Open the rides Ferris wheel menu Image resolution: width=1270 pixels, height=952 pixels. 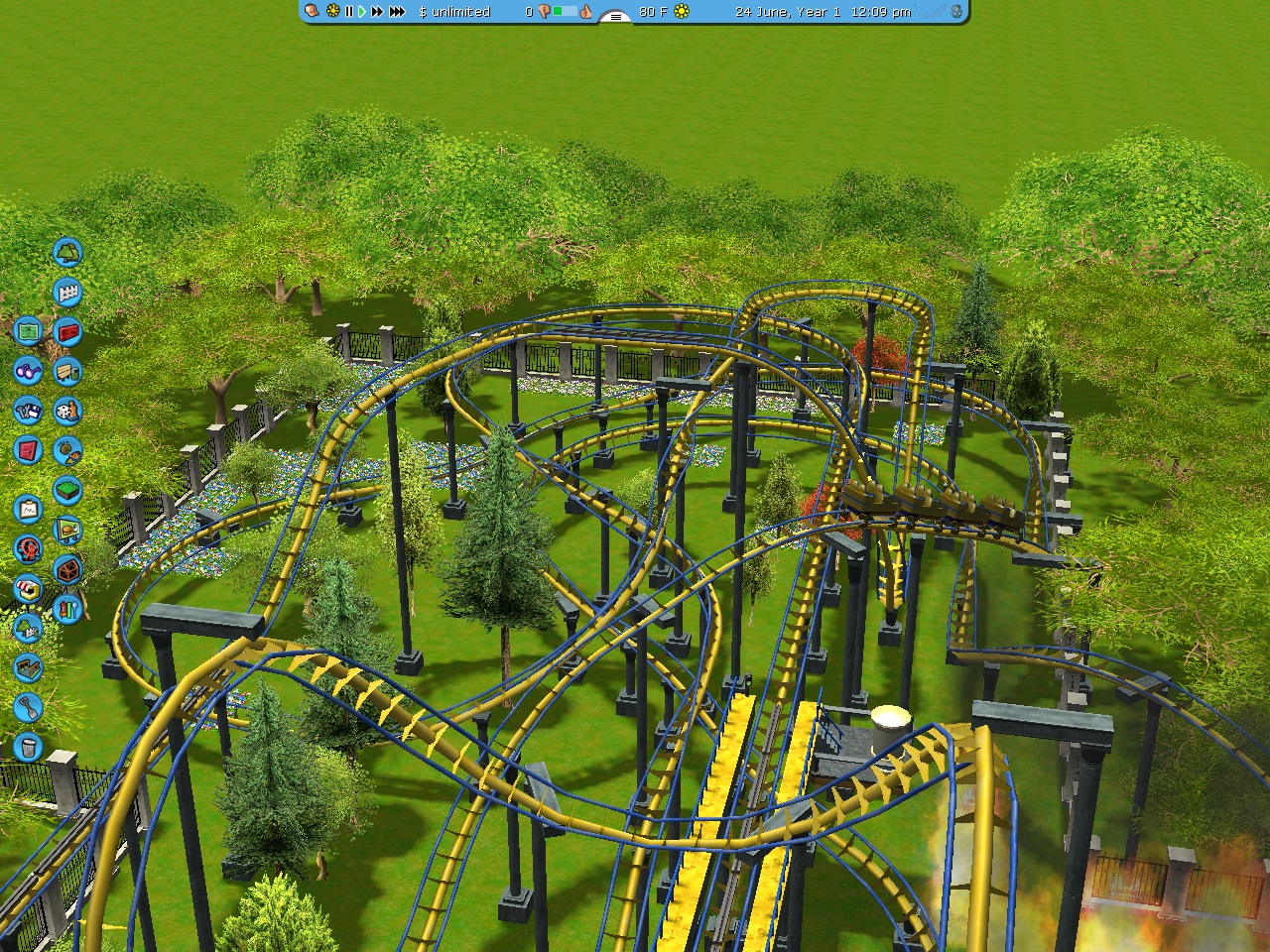(x=28, y=549)
